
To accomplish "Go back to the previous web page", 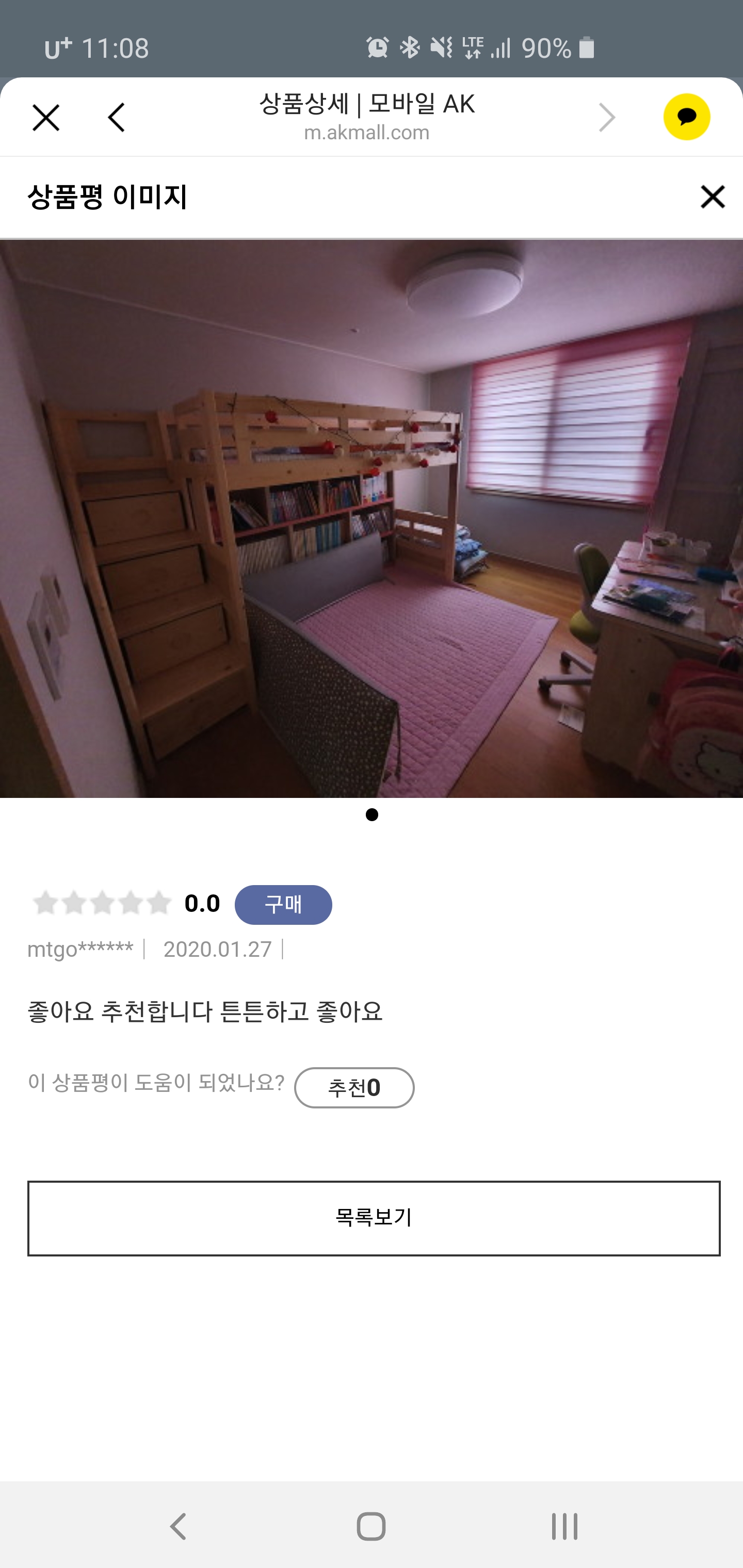I will click(116, 118).
